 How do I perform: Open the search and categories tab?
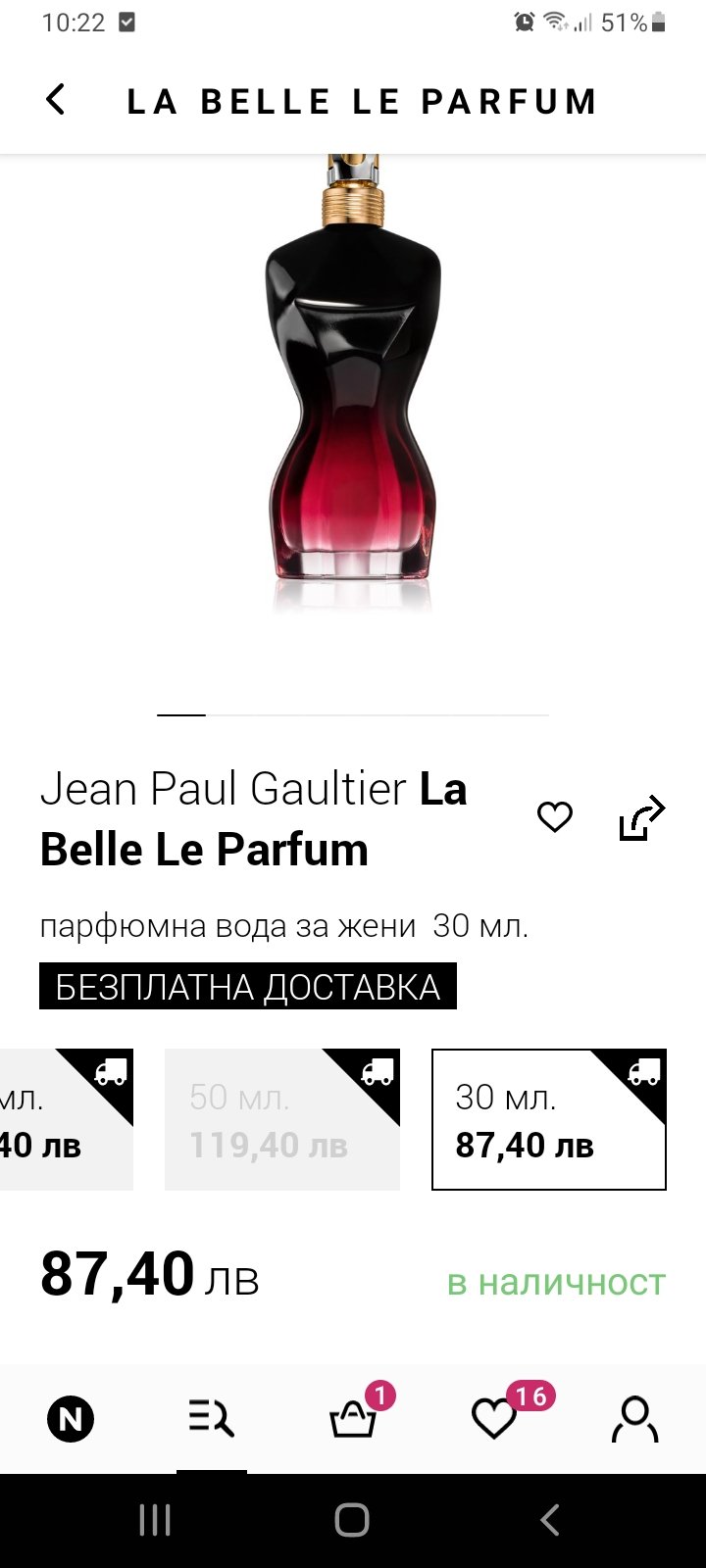click(x=211, y=1418)
